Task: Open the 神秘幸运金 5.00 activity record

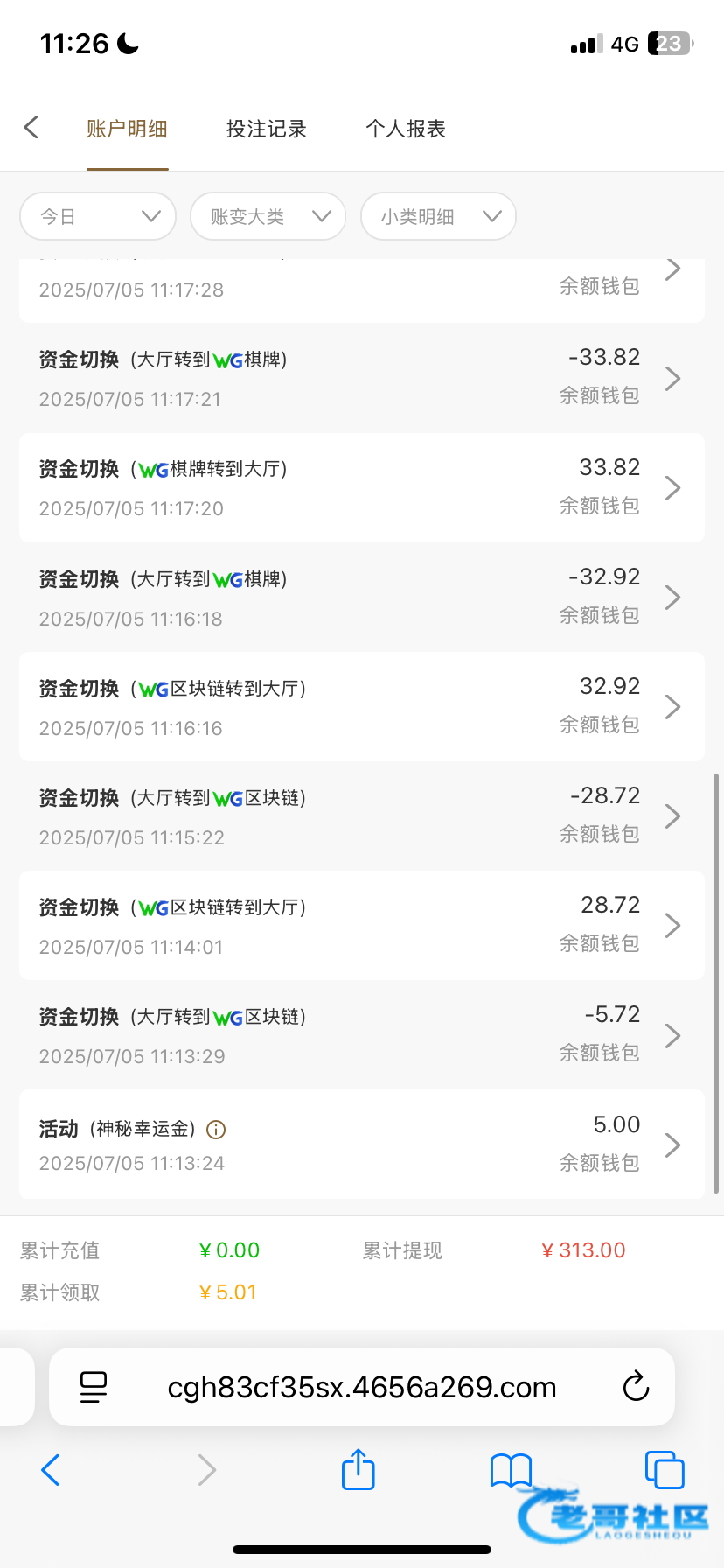Action: [x=362, y=1144]
